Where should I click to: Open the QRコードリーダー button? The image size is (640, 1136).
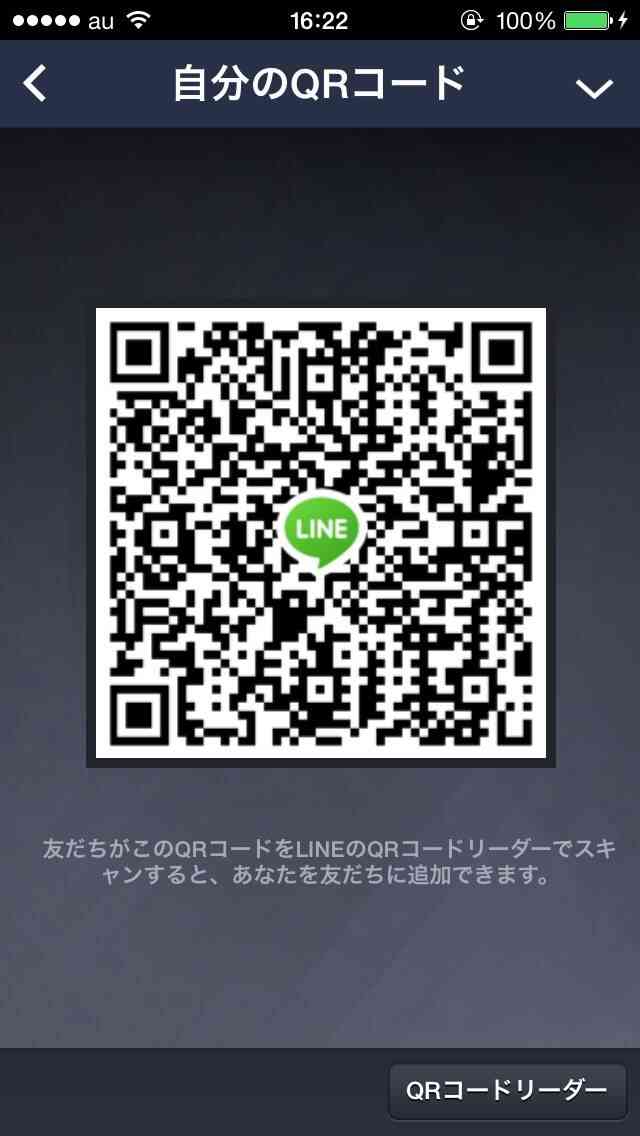coord(507,1090)
